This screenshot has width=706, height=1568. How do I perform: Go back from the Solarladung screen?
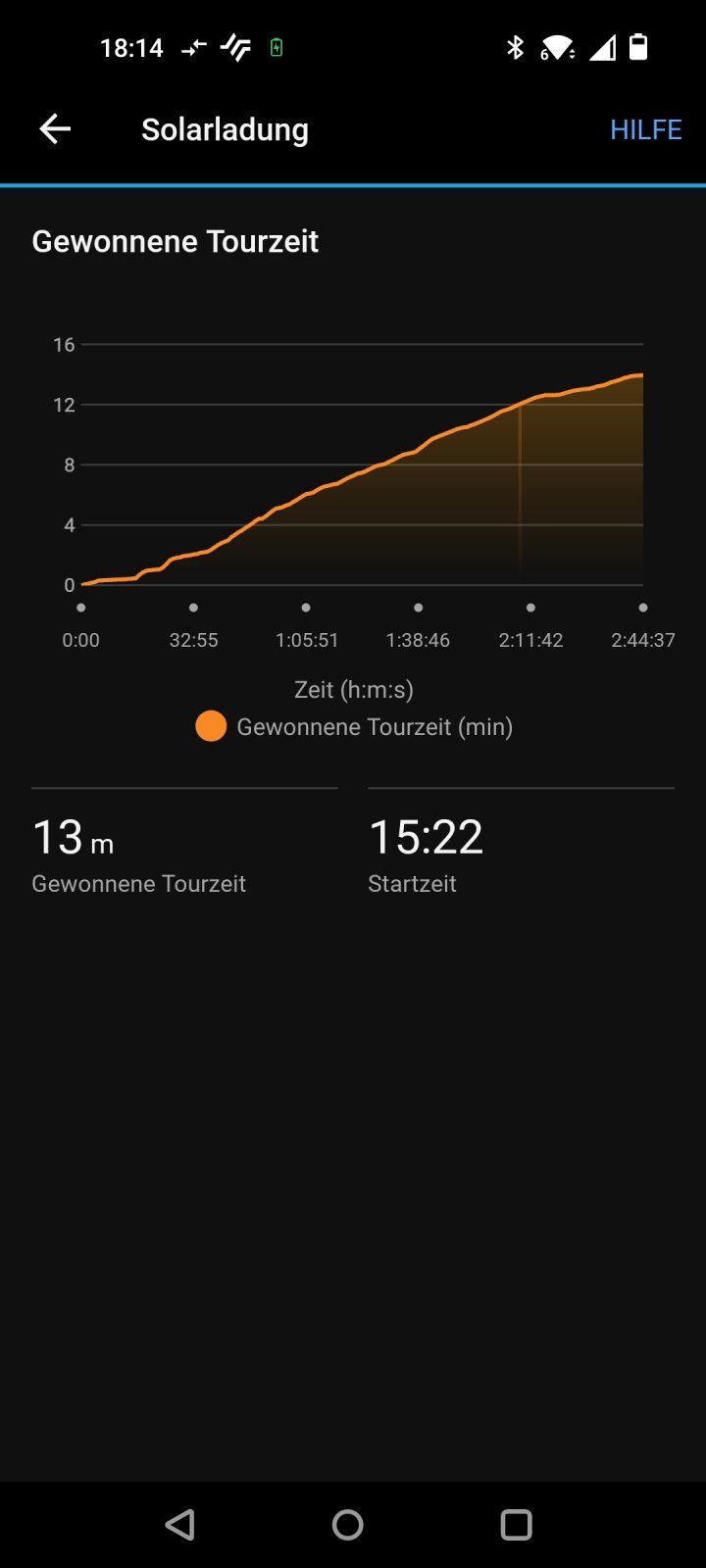pos(55,128)
